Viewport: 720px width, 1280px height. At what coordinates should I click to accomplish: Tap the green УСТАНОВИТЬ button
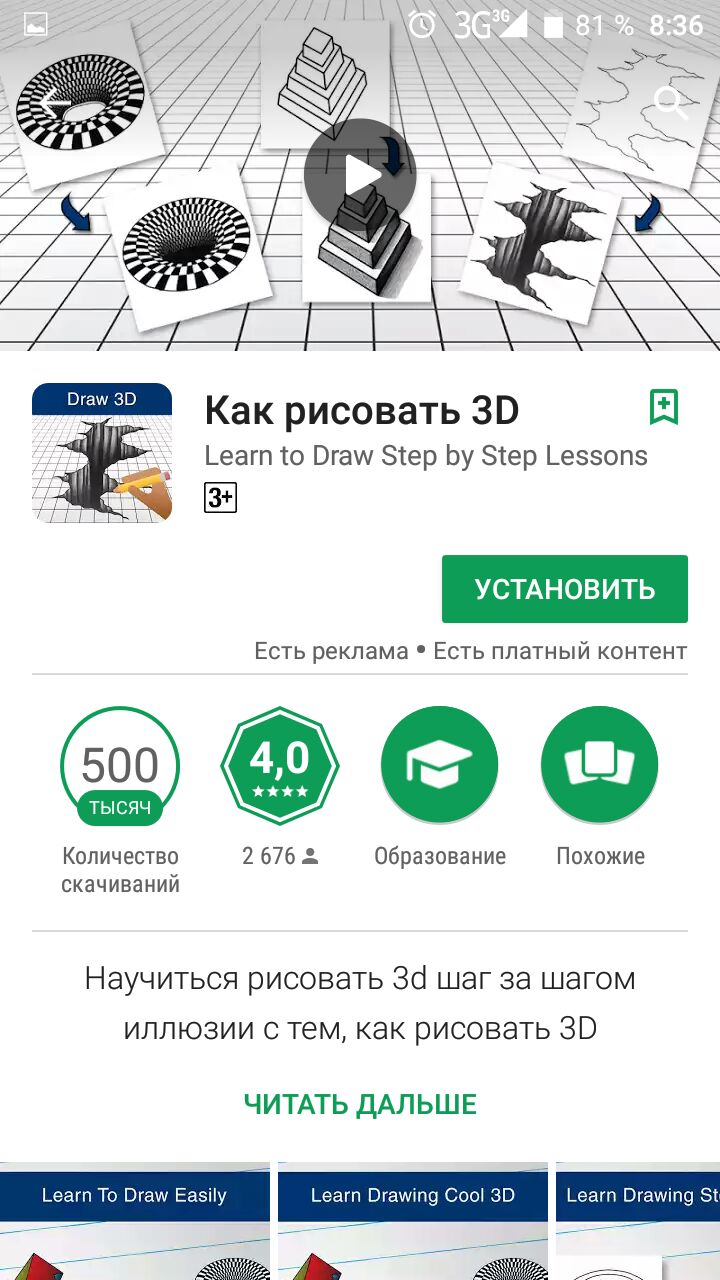click(564, 589)
